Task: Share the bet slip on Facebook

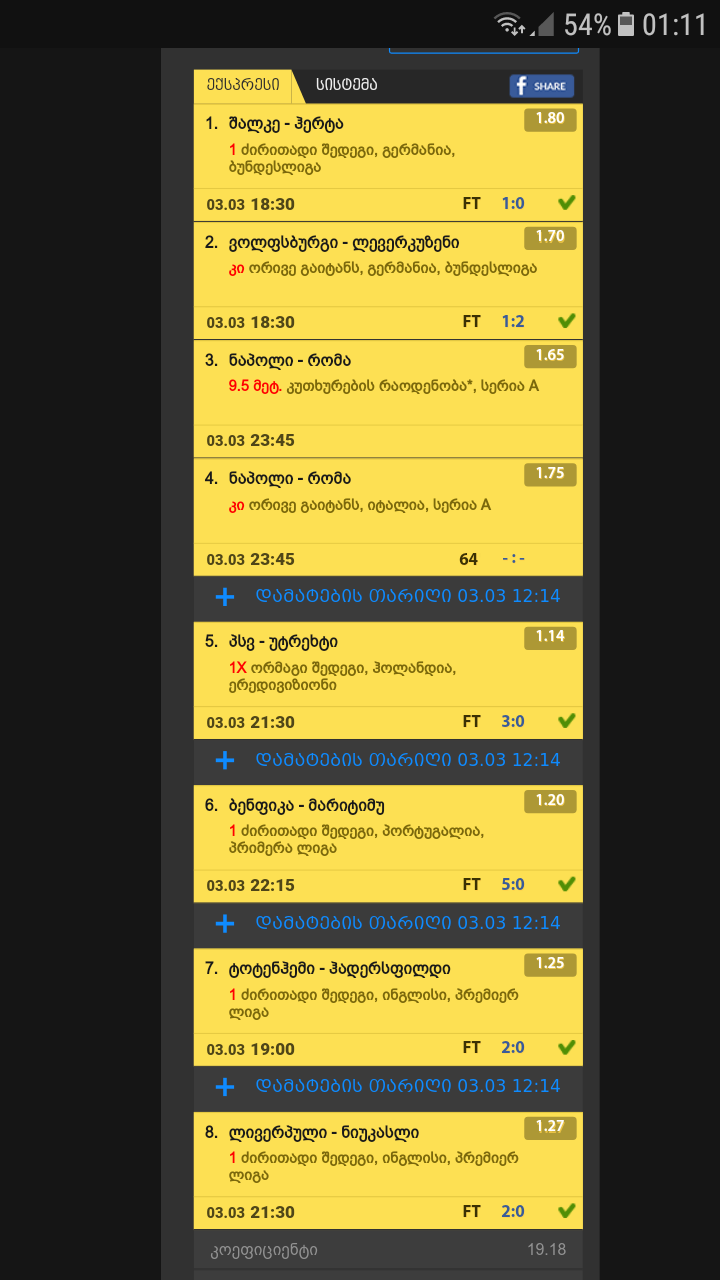Action: tap(542, 86)
